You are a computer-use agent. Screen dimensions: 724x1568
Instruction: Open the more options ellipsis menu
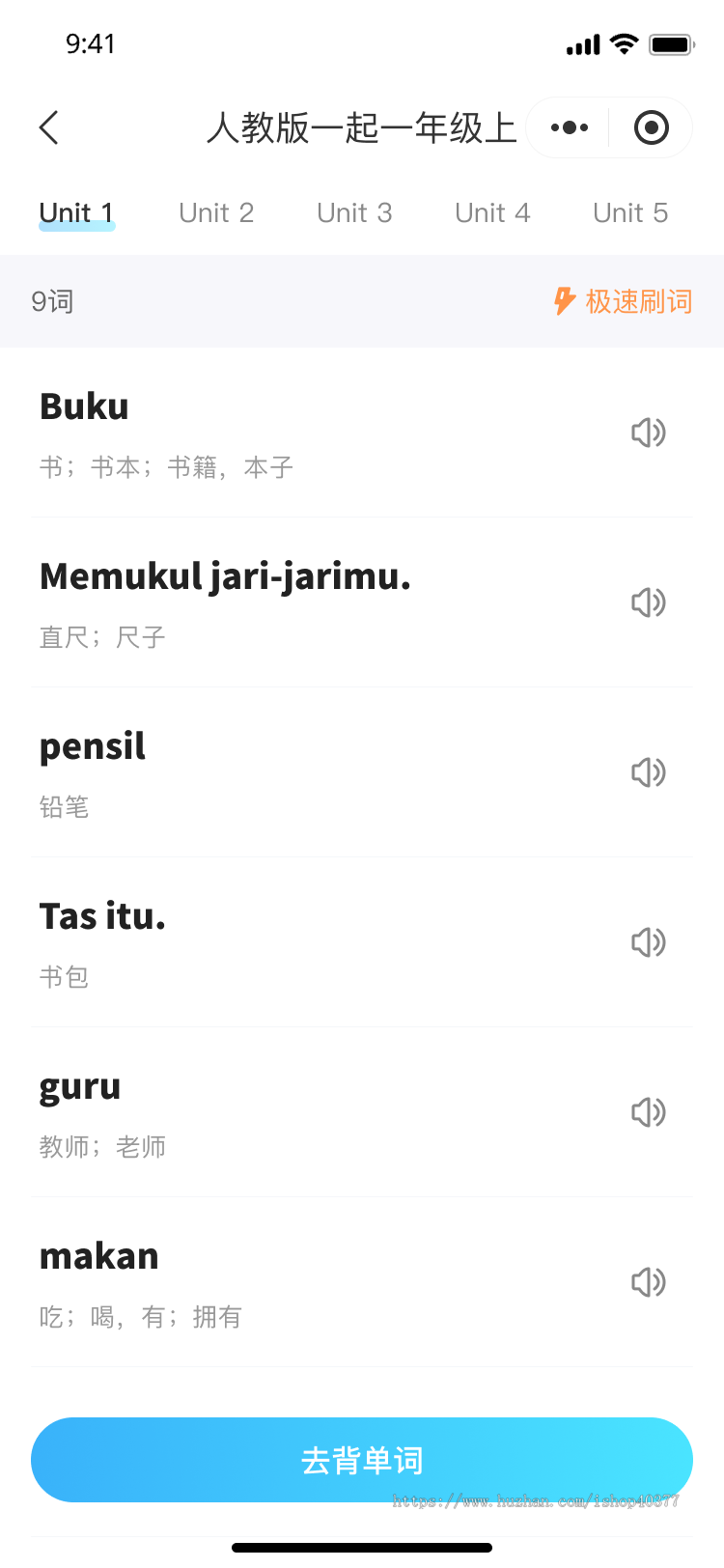click(x=568, y=126)
